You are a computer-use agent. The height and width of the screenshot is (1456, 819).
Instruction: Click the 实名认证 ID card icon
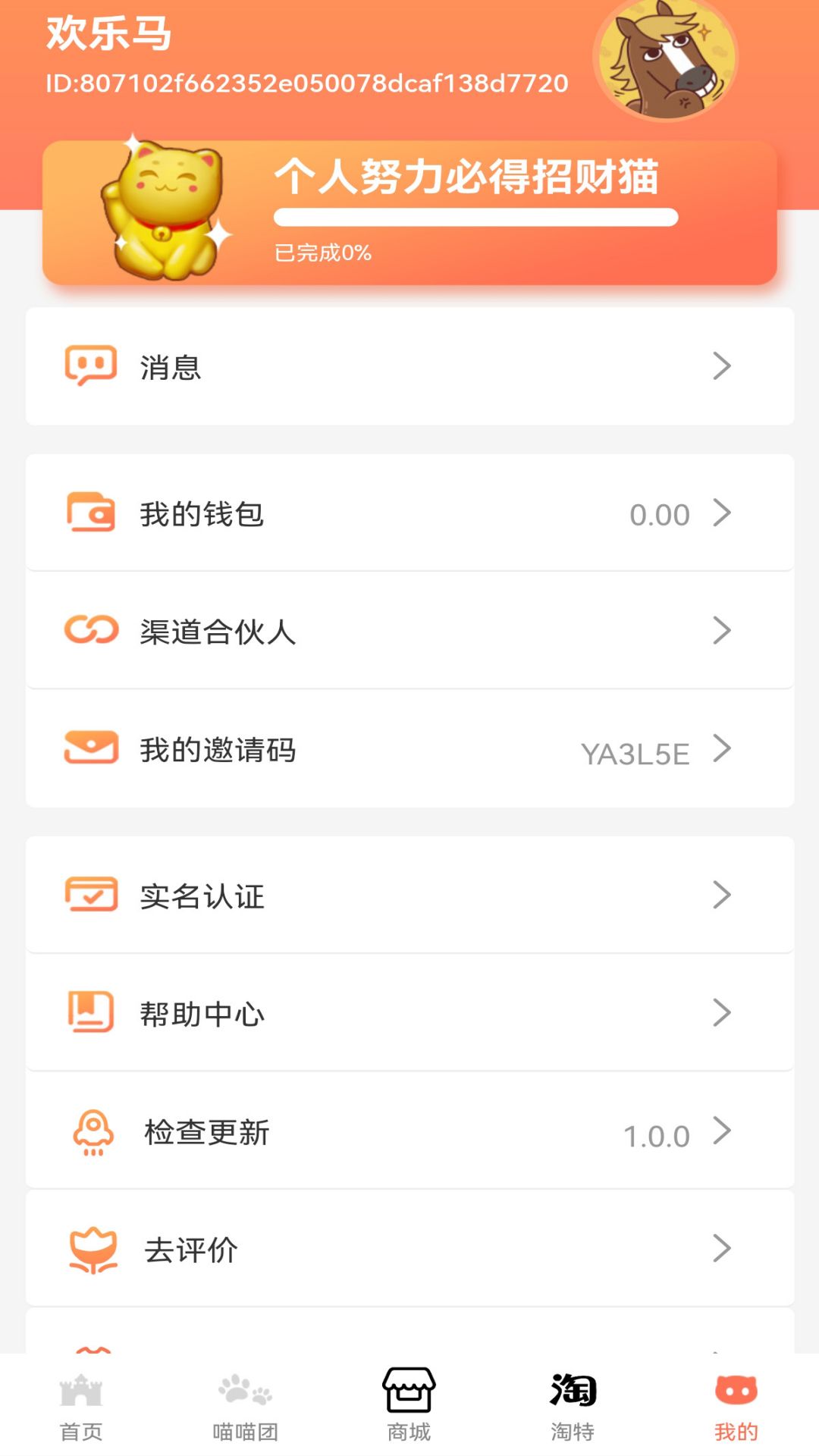coord(91,896)
